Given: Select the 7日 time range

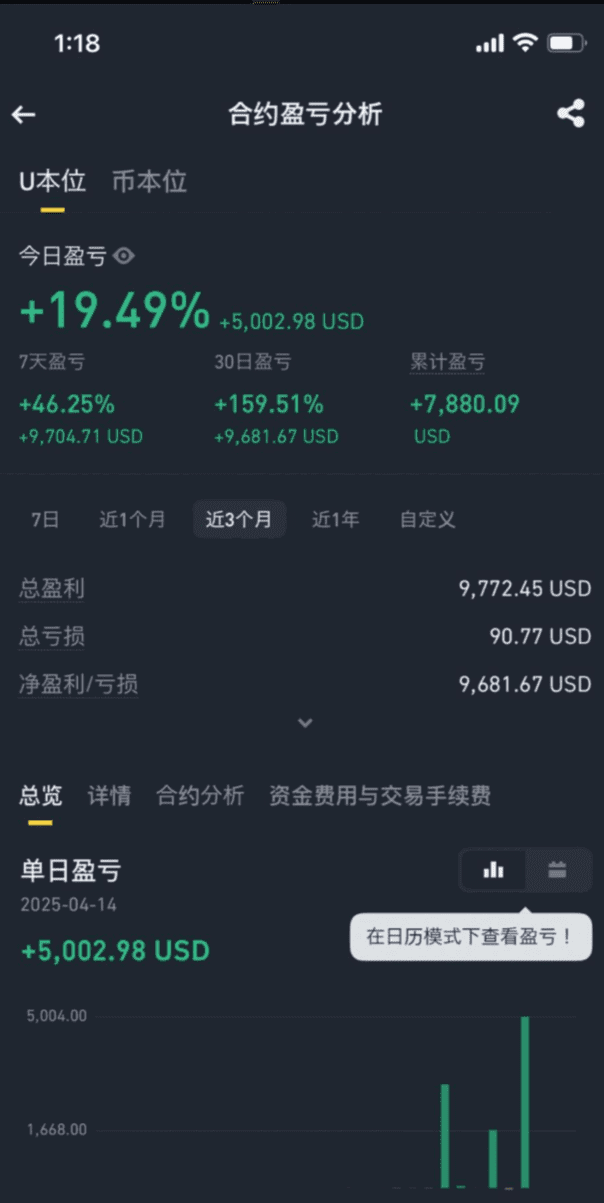Looking at the screenshot, I should [x=45, y=520].
